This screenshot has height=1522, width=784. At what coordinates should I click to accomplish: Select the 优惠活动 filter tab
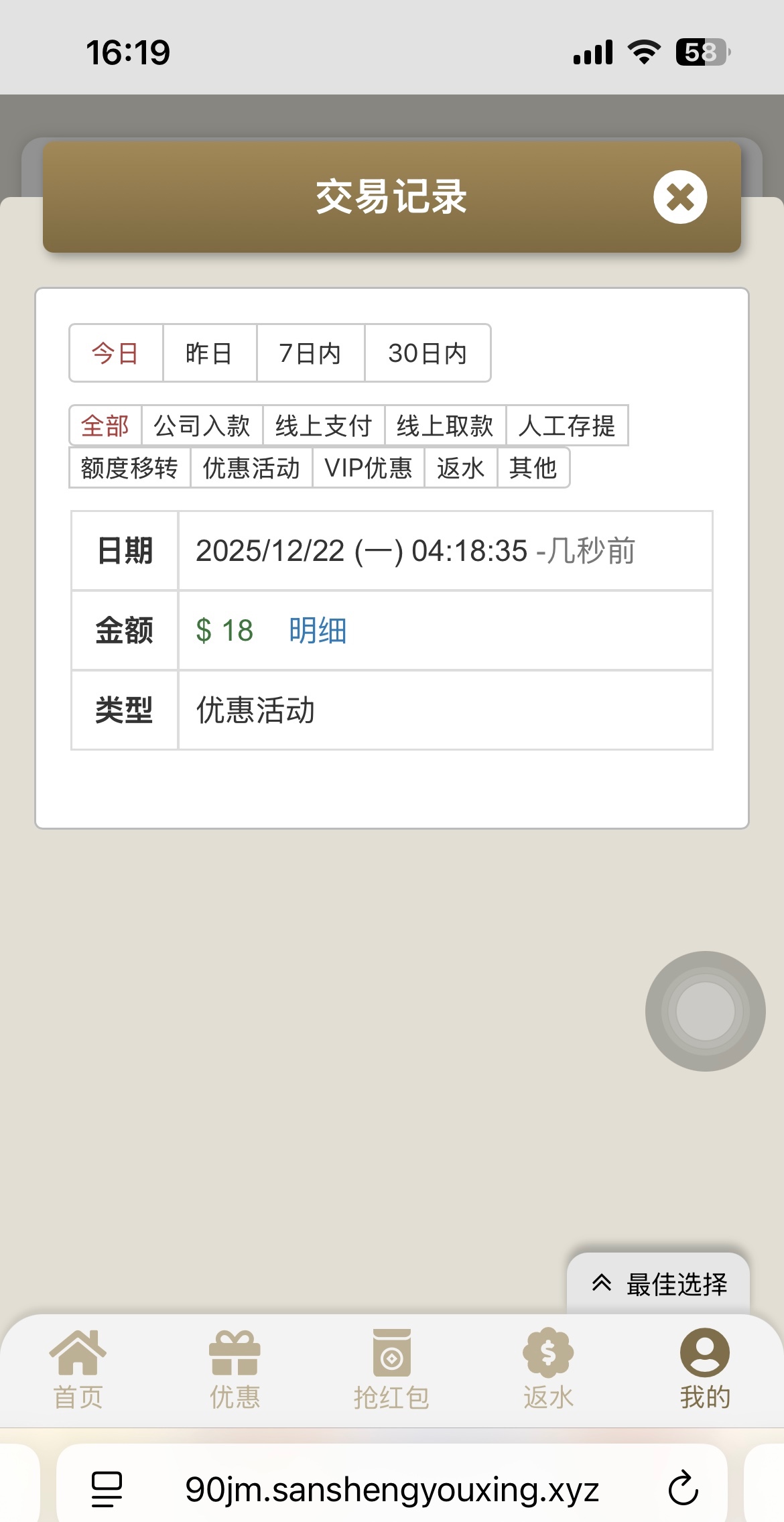tap(251, 468)
